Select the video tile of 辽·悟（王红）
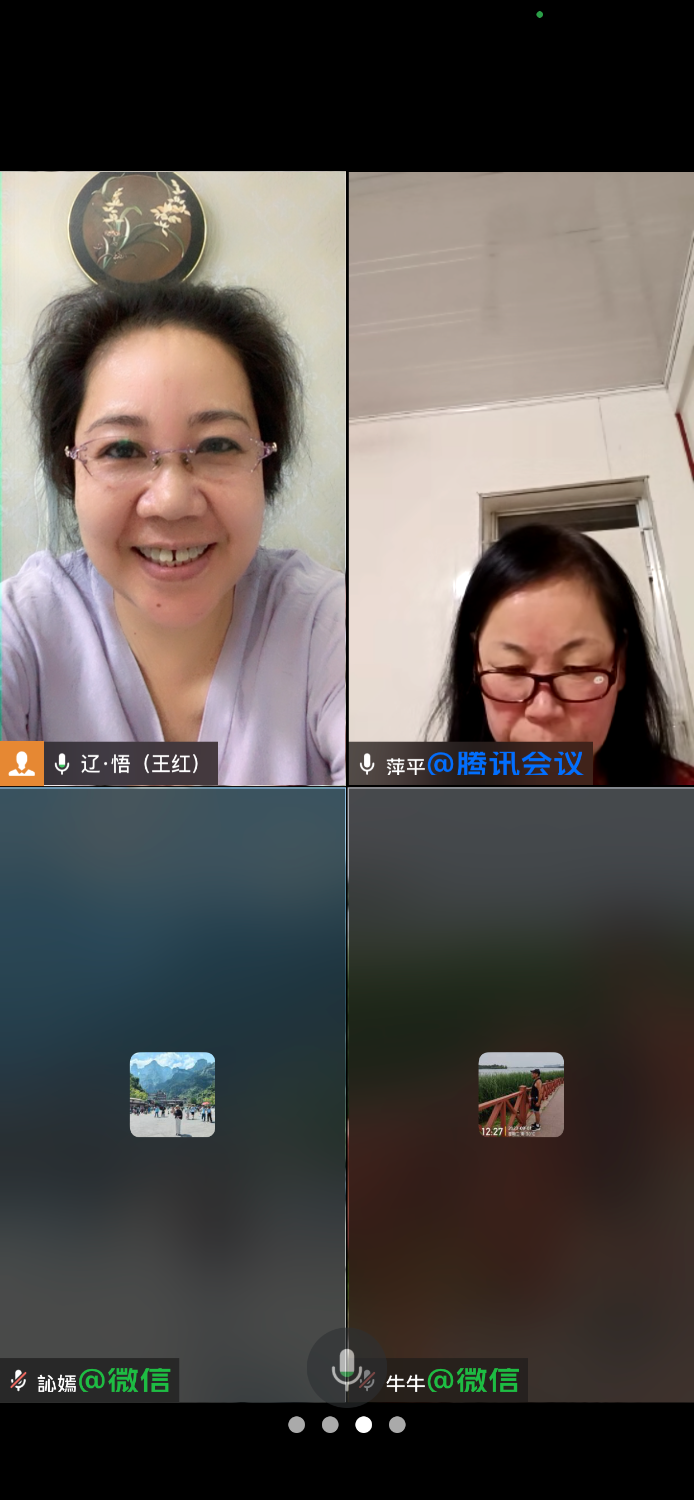 click(173, 478)
